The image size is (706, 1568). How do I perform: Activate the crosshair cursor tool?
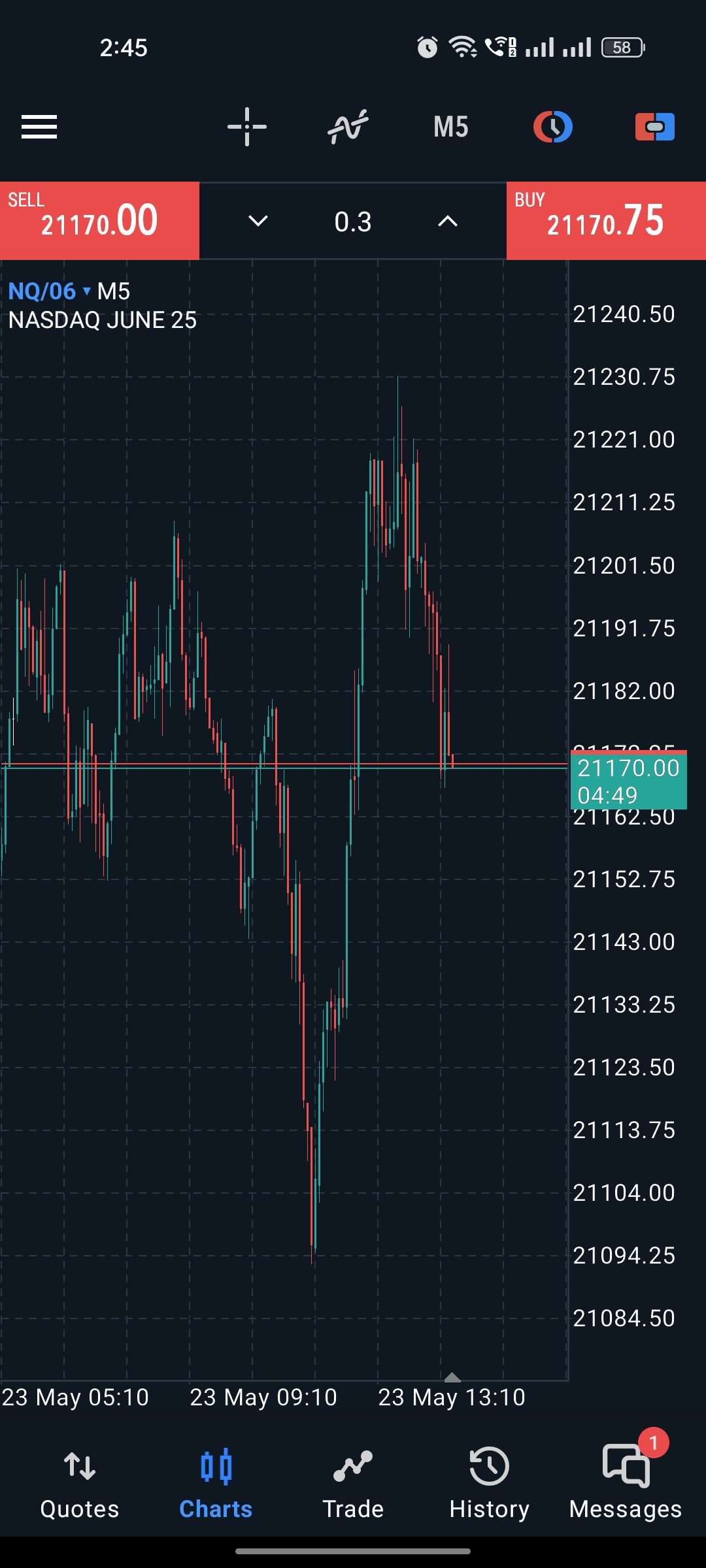pos(247,127)
